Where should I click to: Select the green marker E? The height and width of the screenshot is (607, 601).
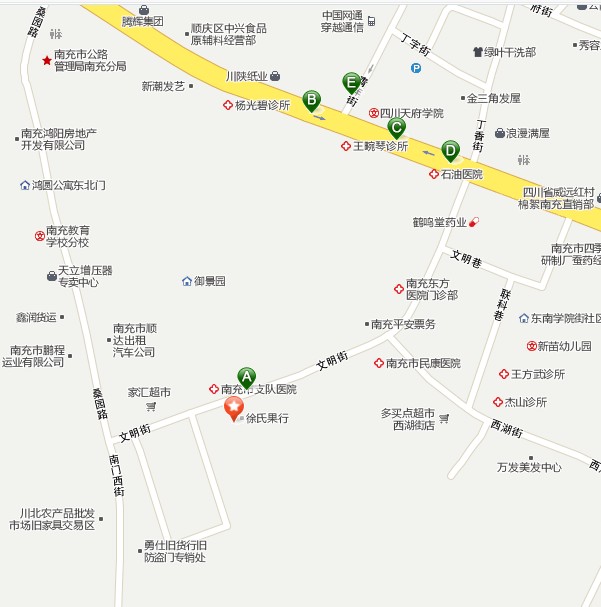[x=350, y=81]
